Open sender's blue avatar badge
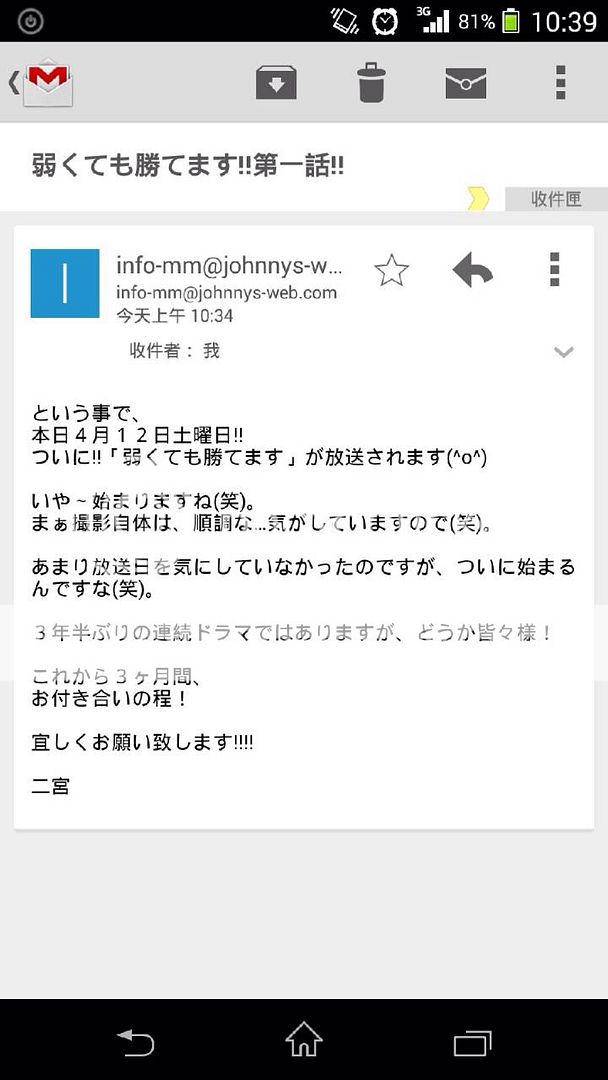This screenshot has height=1080, width=608. tap(65, 284)
